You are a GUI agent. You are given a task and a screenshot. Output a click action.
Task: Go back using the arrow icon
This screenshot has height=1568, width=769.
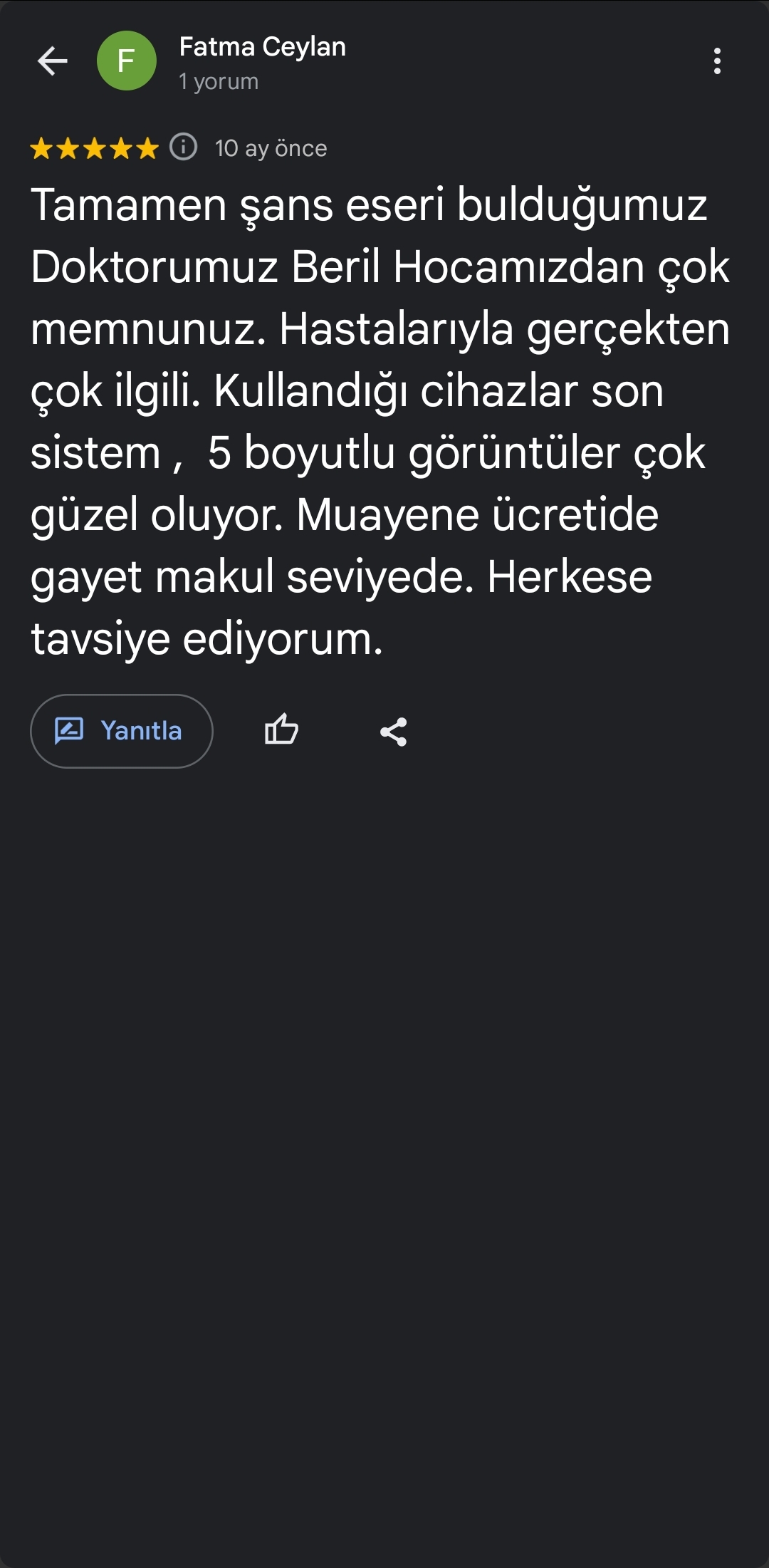click(53, 61)
